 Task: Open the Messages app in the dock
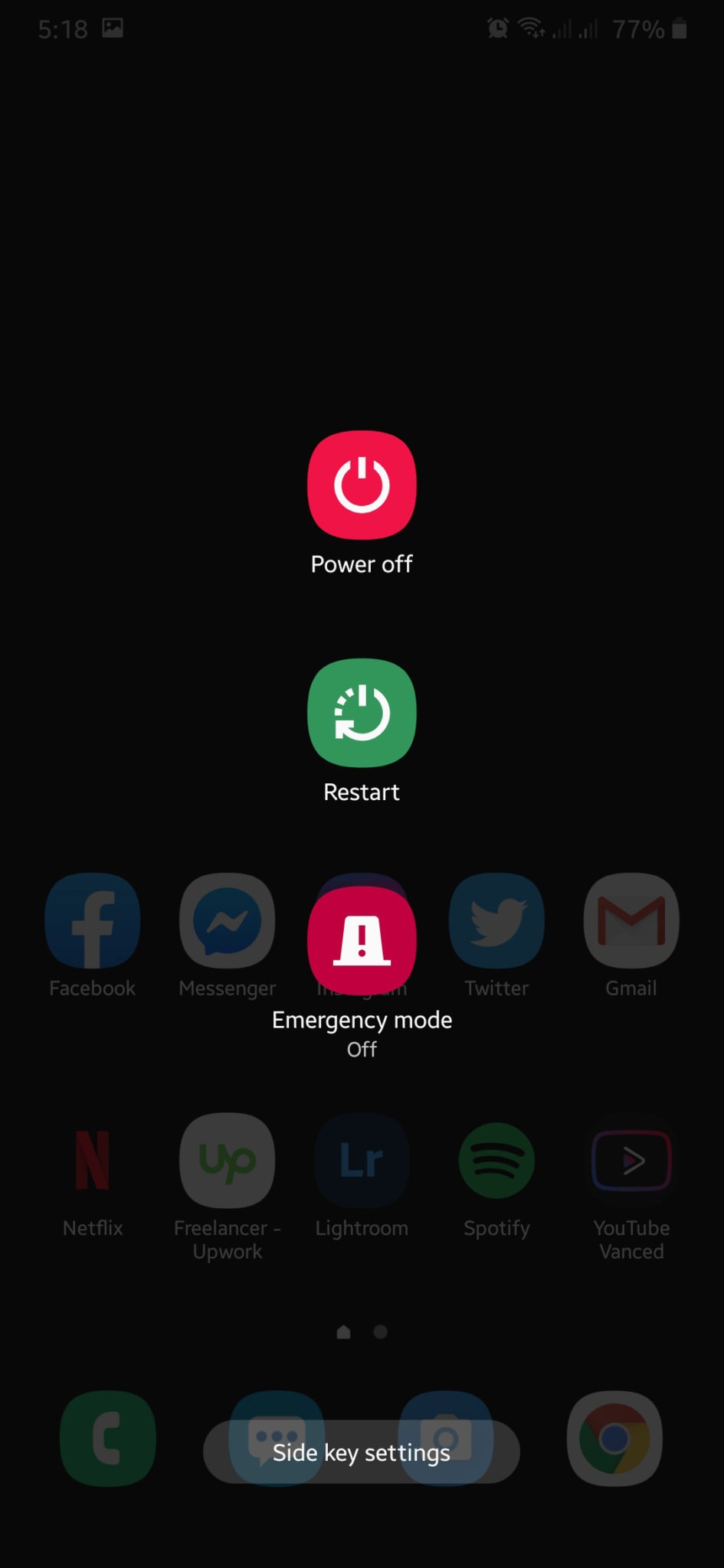pyautogui.click(x=277, y=1439)
